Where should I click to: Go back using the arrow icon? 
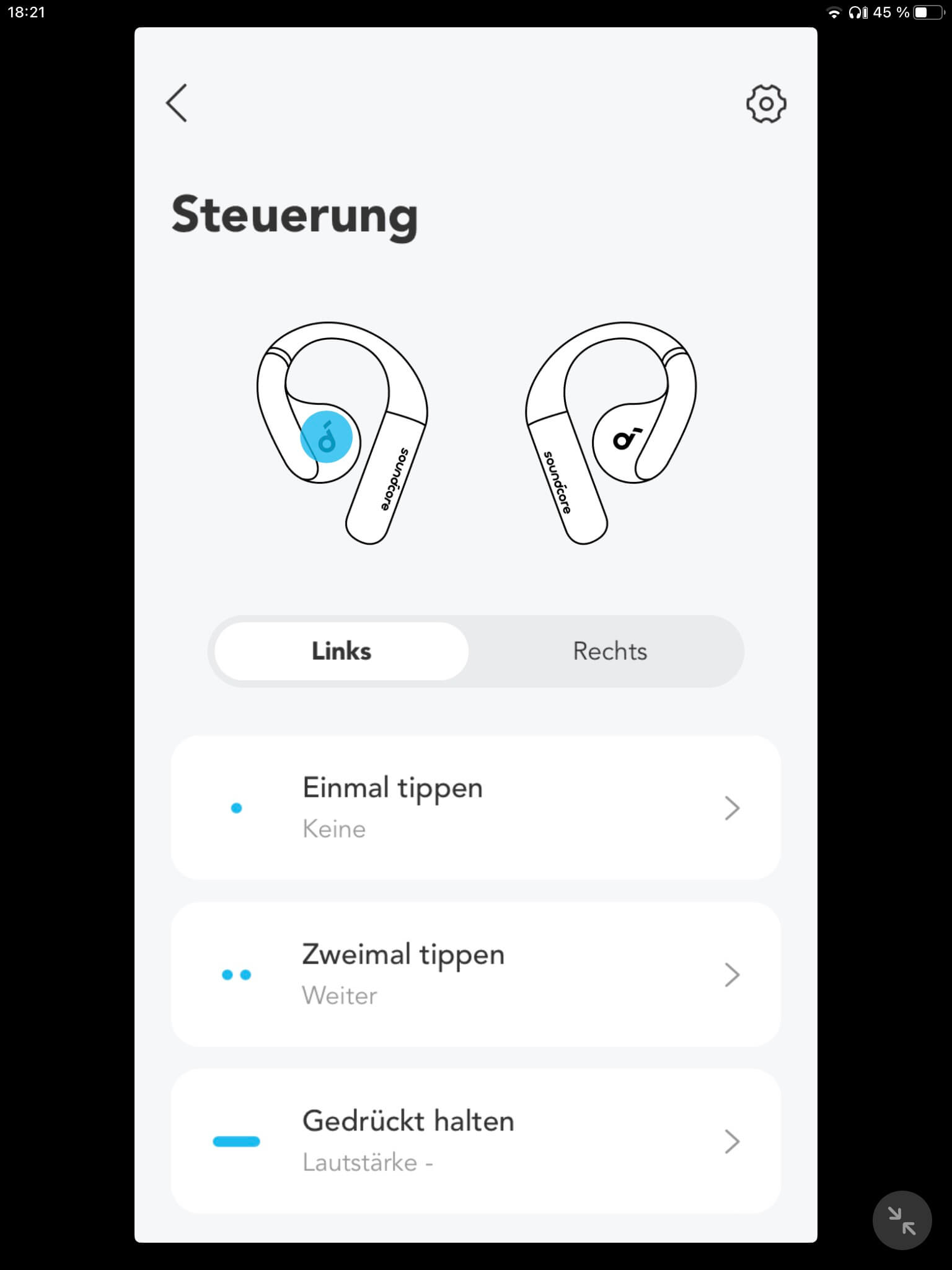click(177, 103)
